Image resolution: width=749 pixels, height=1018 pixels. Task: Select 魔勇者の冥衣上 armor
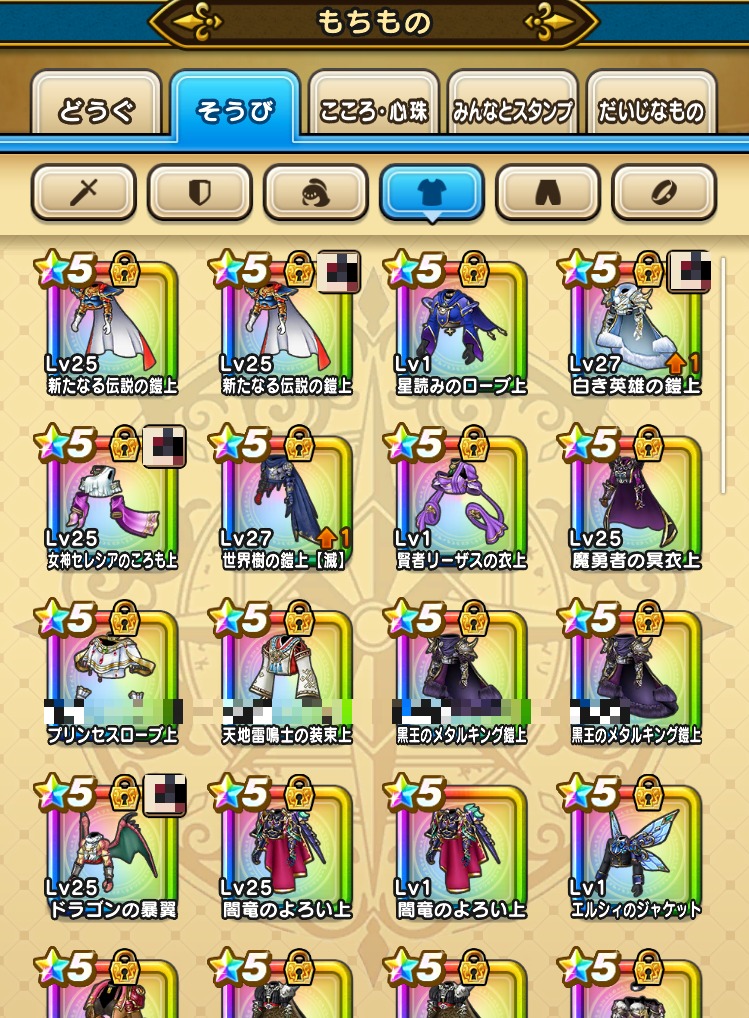636,503
